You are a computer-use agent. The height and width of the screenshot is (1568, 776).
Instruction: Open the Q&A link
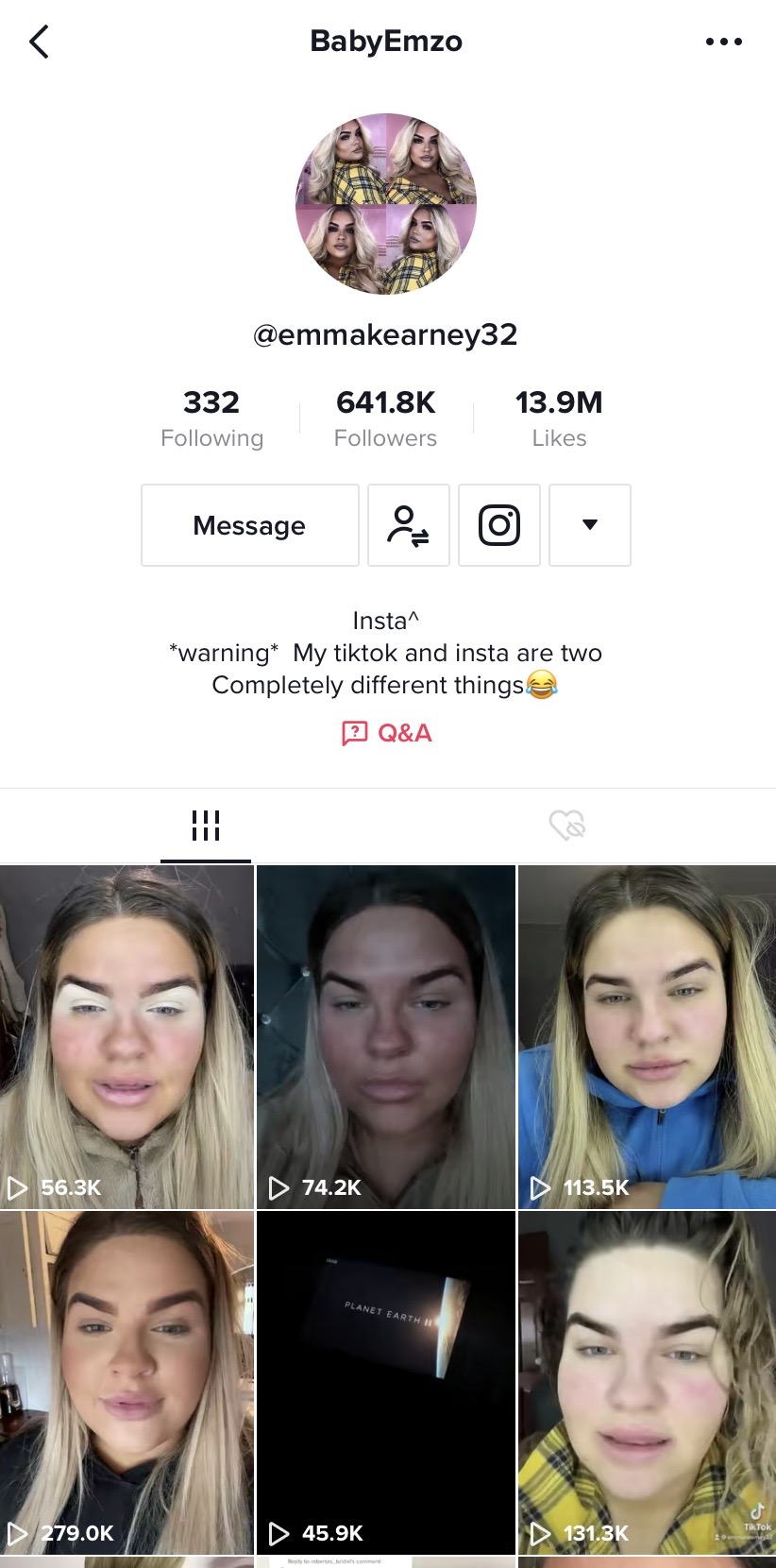(x=387, y=733)
